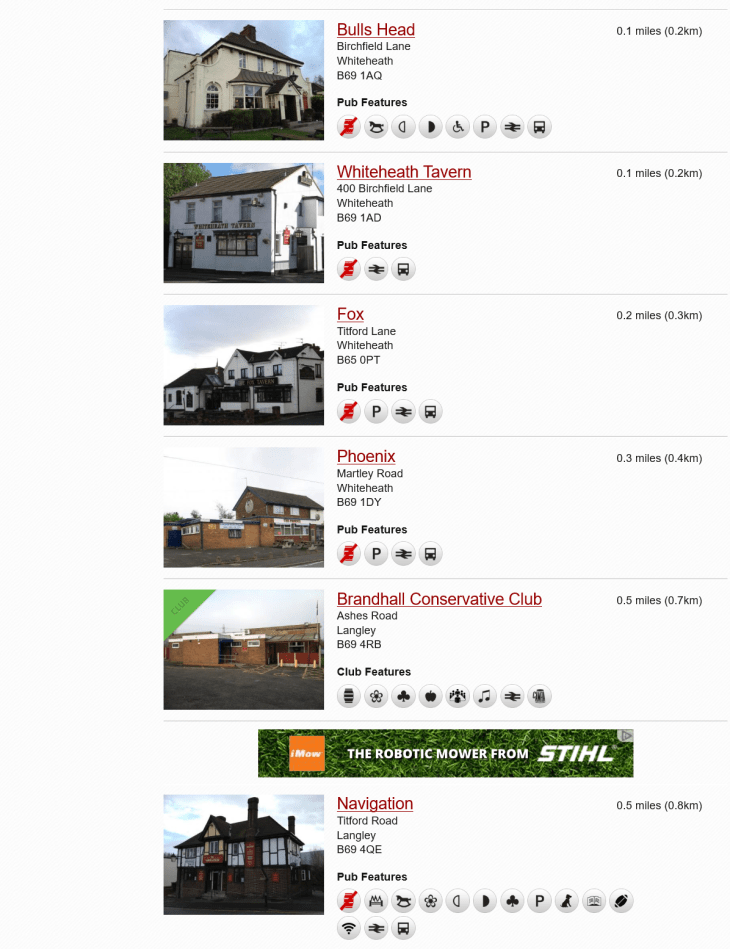View the Bulls Head photo
Viewport: 730px width, 949px height.
pyautogui.click(x=243, y=80)
